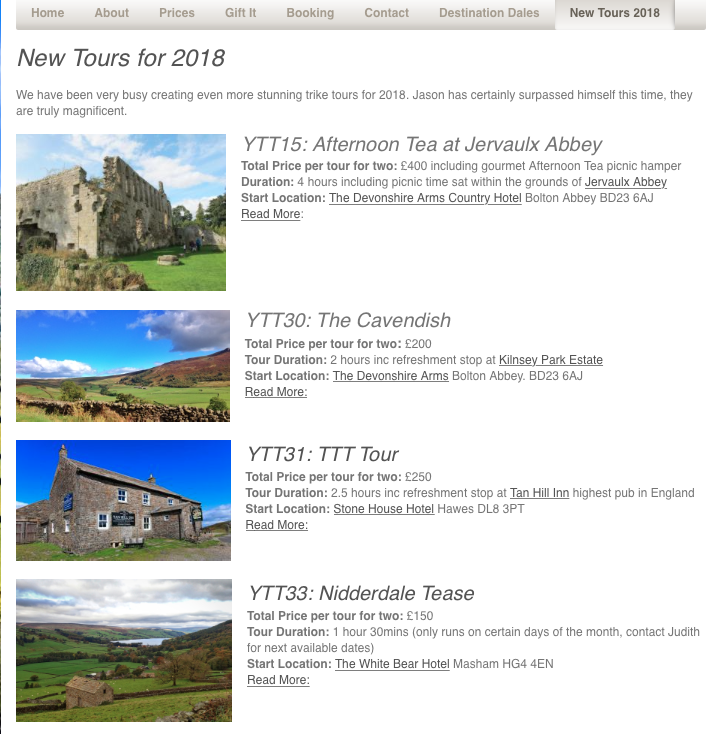Read more about the TTT Tour
The height and width of the screenshot is (734, 720).
(x=276, y=525)
